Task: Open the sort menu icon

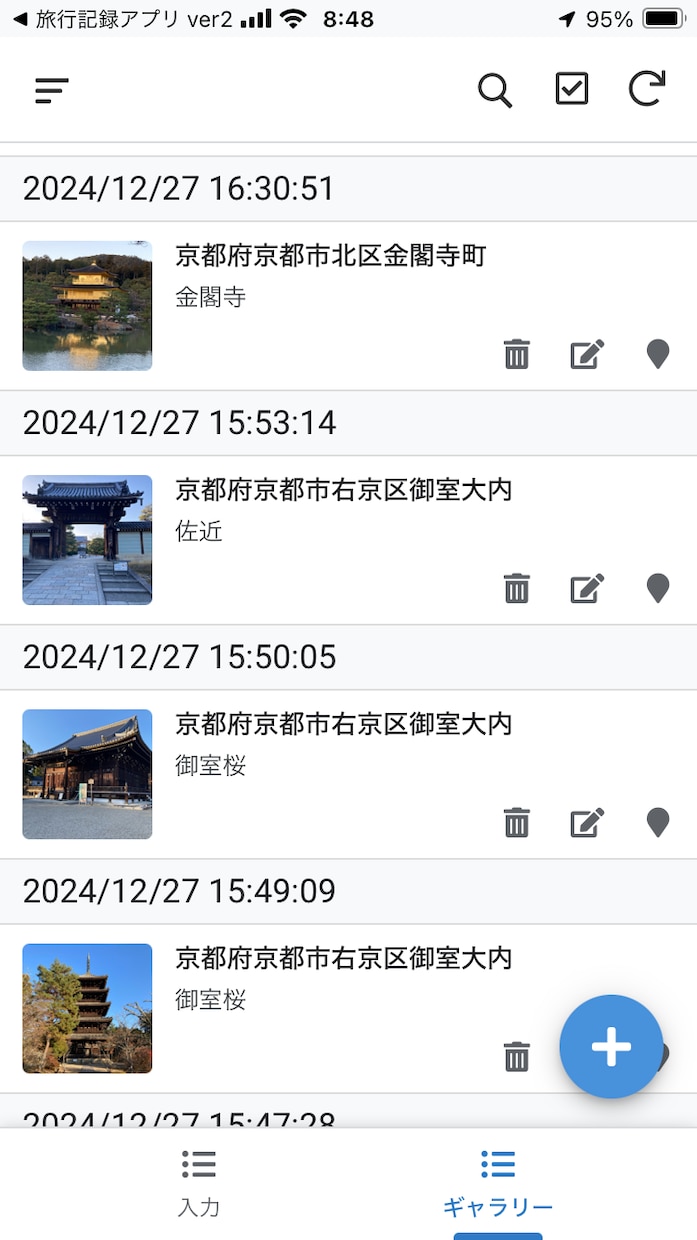Action: (51, 91)
